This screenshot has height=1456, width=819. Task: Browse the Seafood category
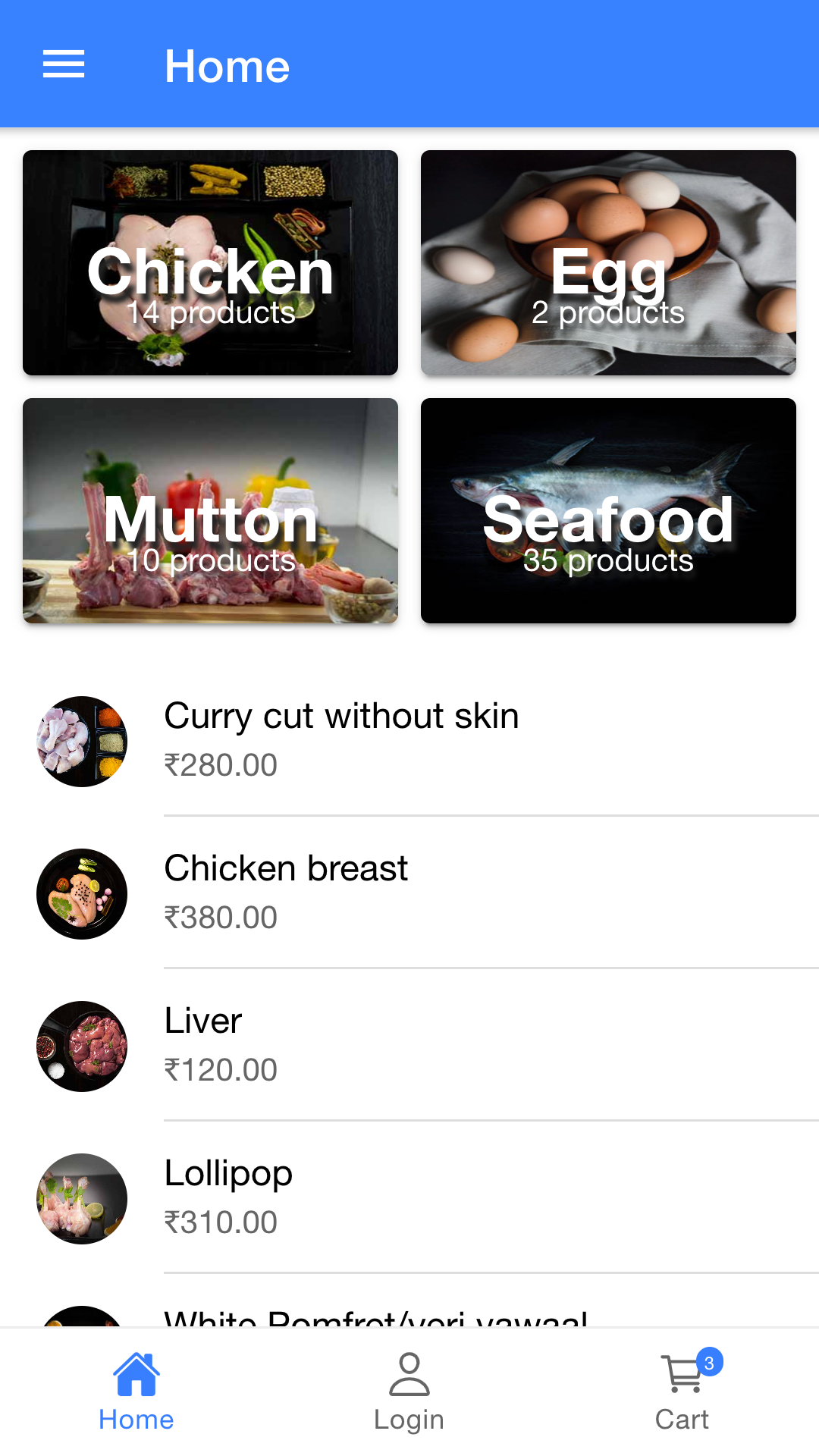click(608, 510)
